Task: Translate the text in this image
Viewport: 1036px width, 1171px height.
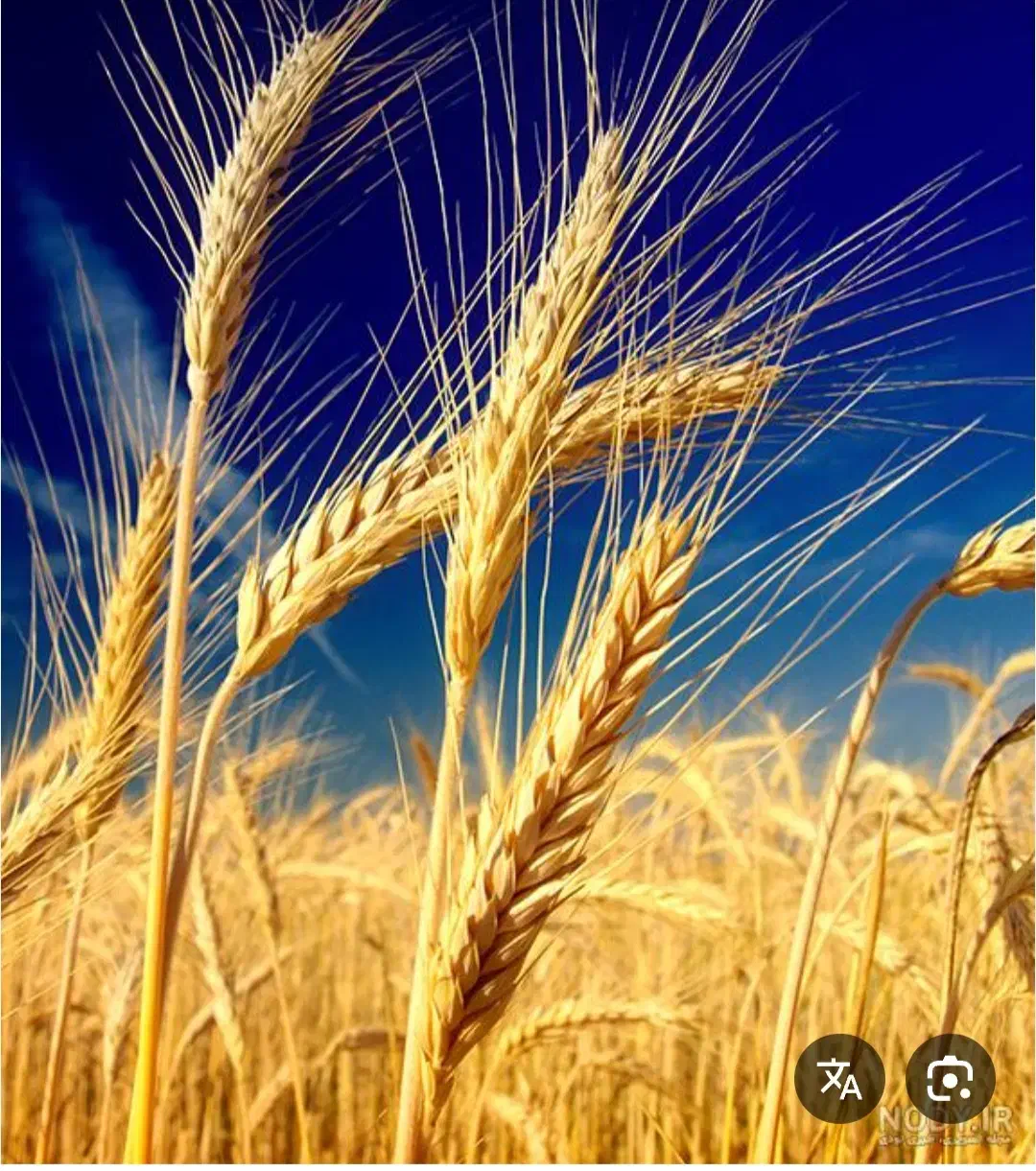Action: (839, 1079)
